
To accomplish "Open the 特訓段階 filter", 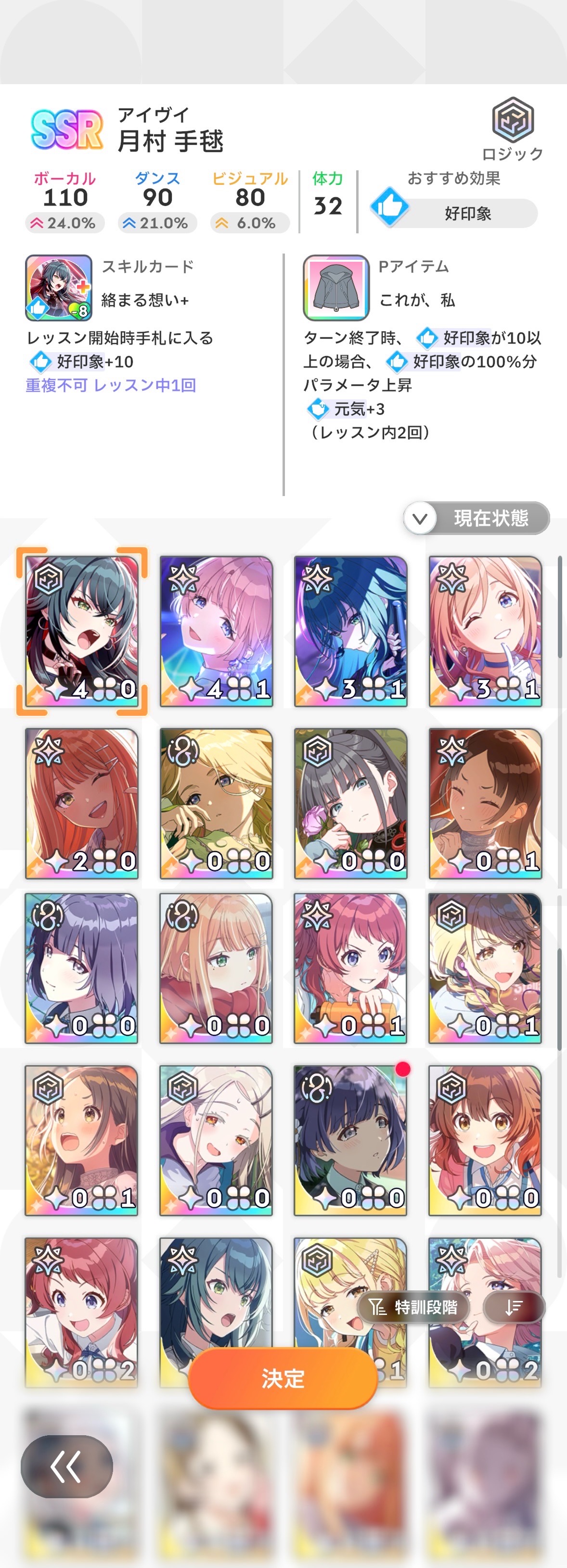I will [x=413, y=1306].
